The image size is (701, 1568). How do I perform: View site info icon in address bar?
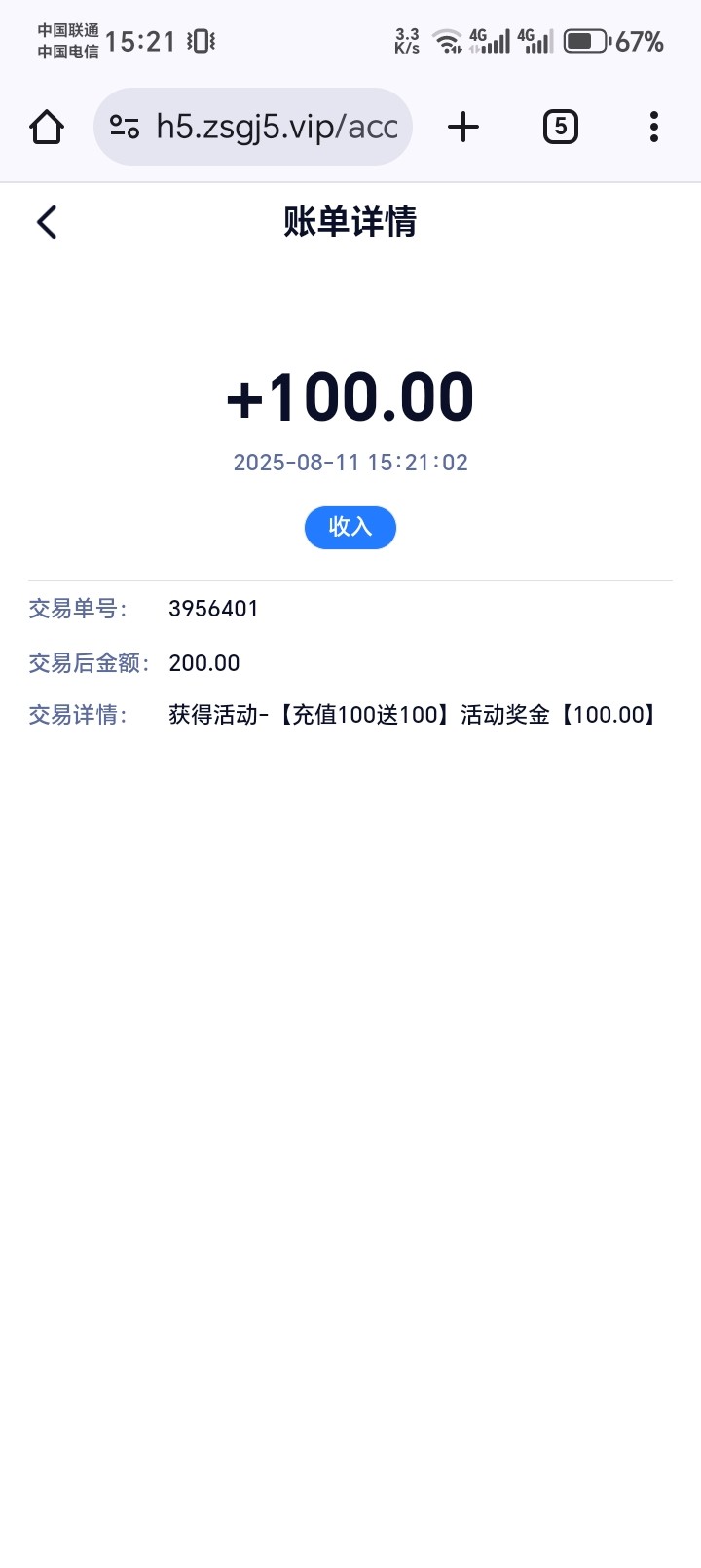(x=125, y=127)
